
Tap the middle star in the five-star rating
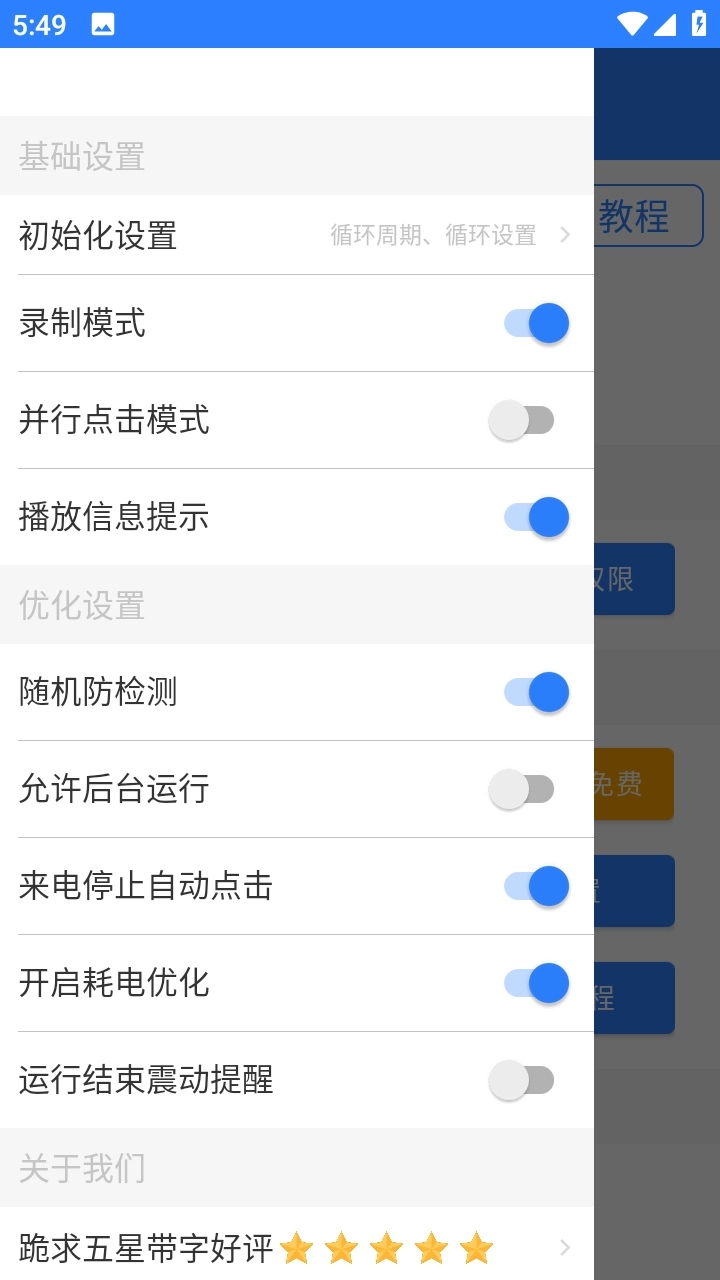tap(384, 1248)
